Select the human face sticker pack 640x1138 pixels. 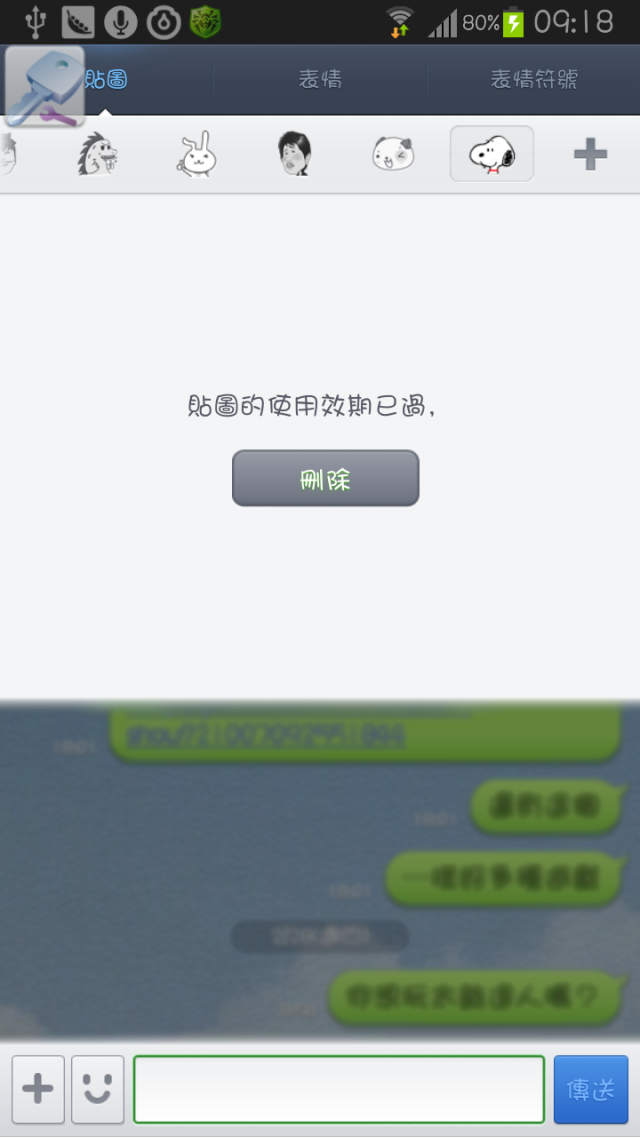pos(295,154)
